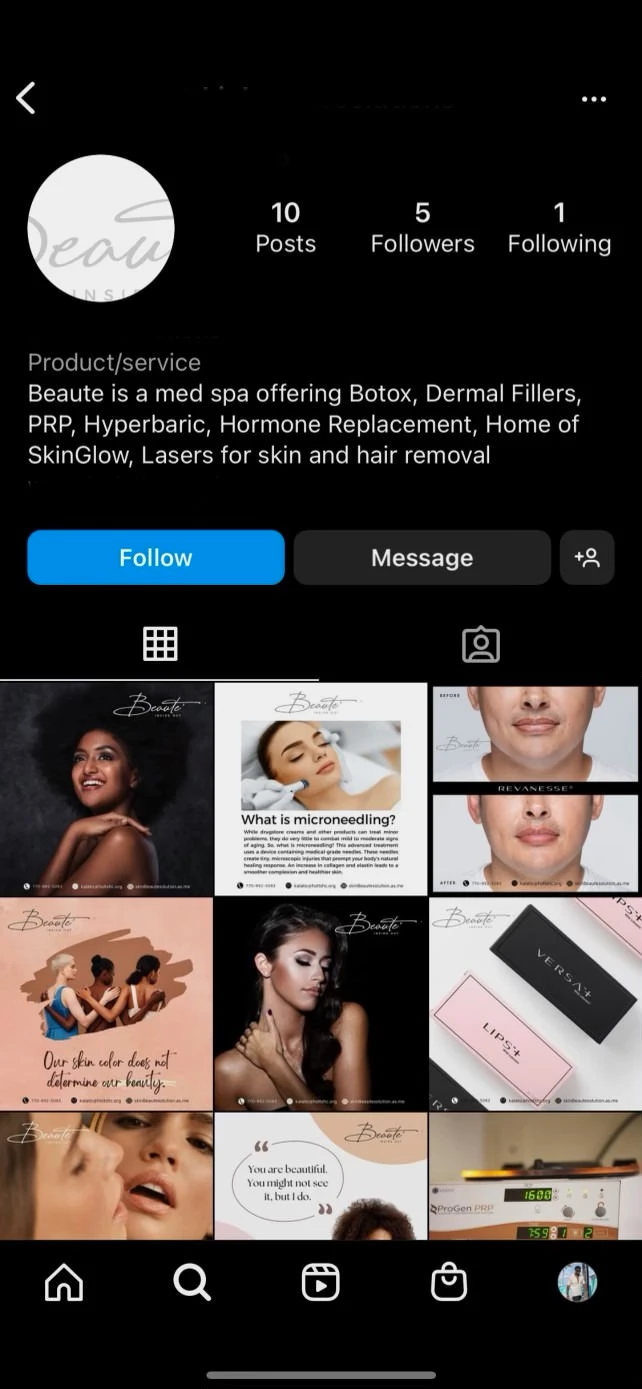Go back using the top-left arrow
This screenshot has height=1389, width=642.
click(27, 98)
